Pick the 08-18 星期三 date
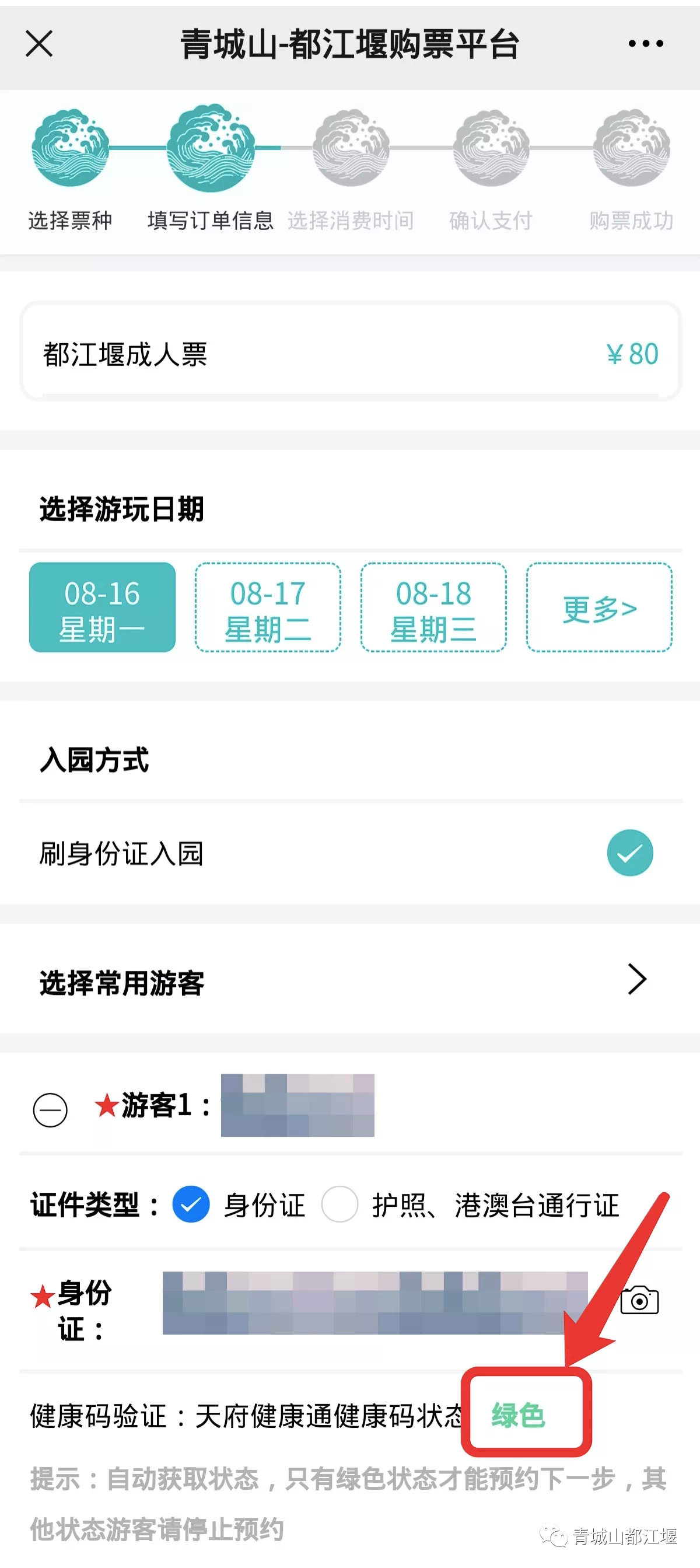 tap(433, 607)
